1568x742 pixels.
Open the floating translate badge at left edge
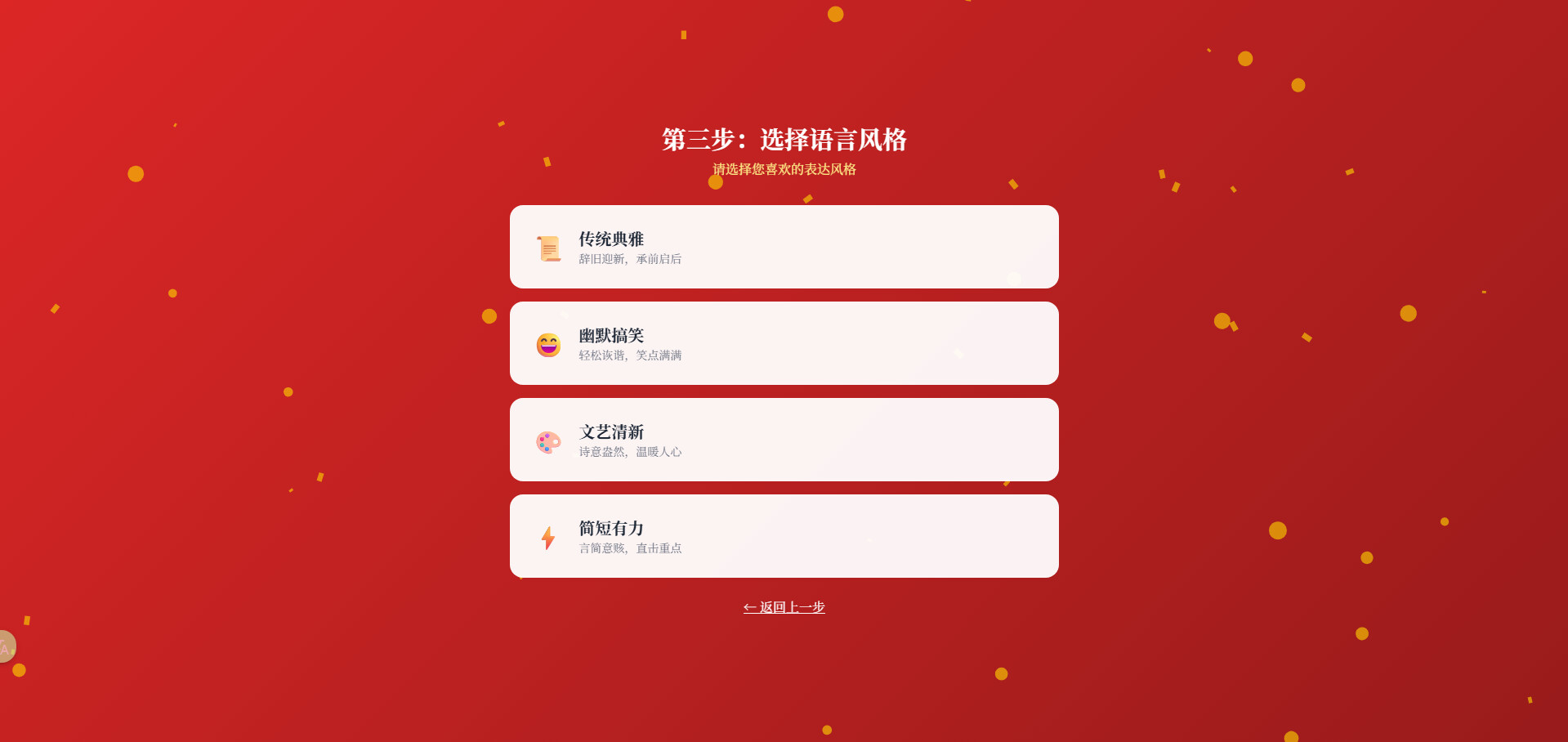[5, 647]
